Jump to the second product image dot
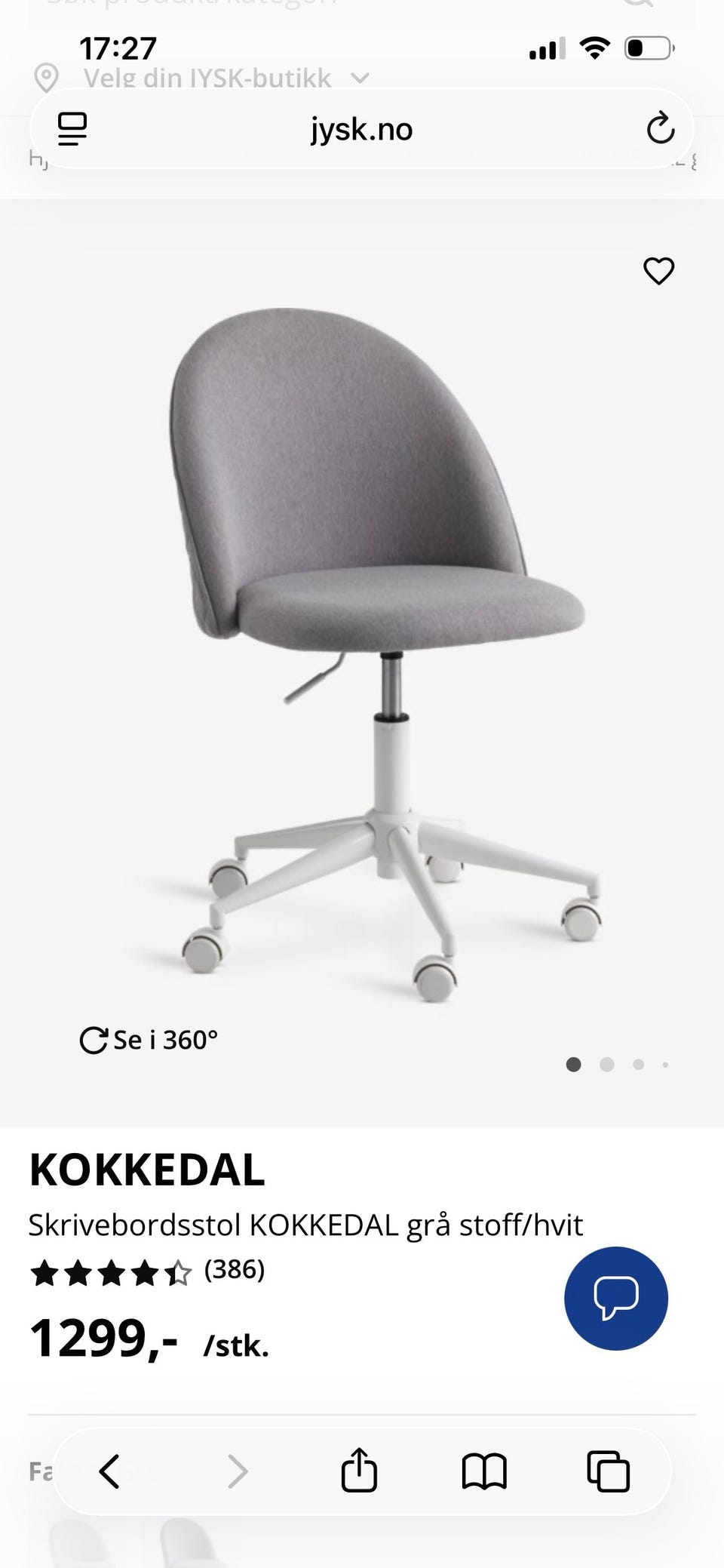This screenshot has width=724, height=1568. pos(606,1065)
